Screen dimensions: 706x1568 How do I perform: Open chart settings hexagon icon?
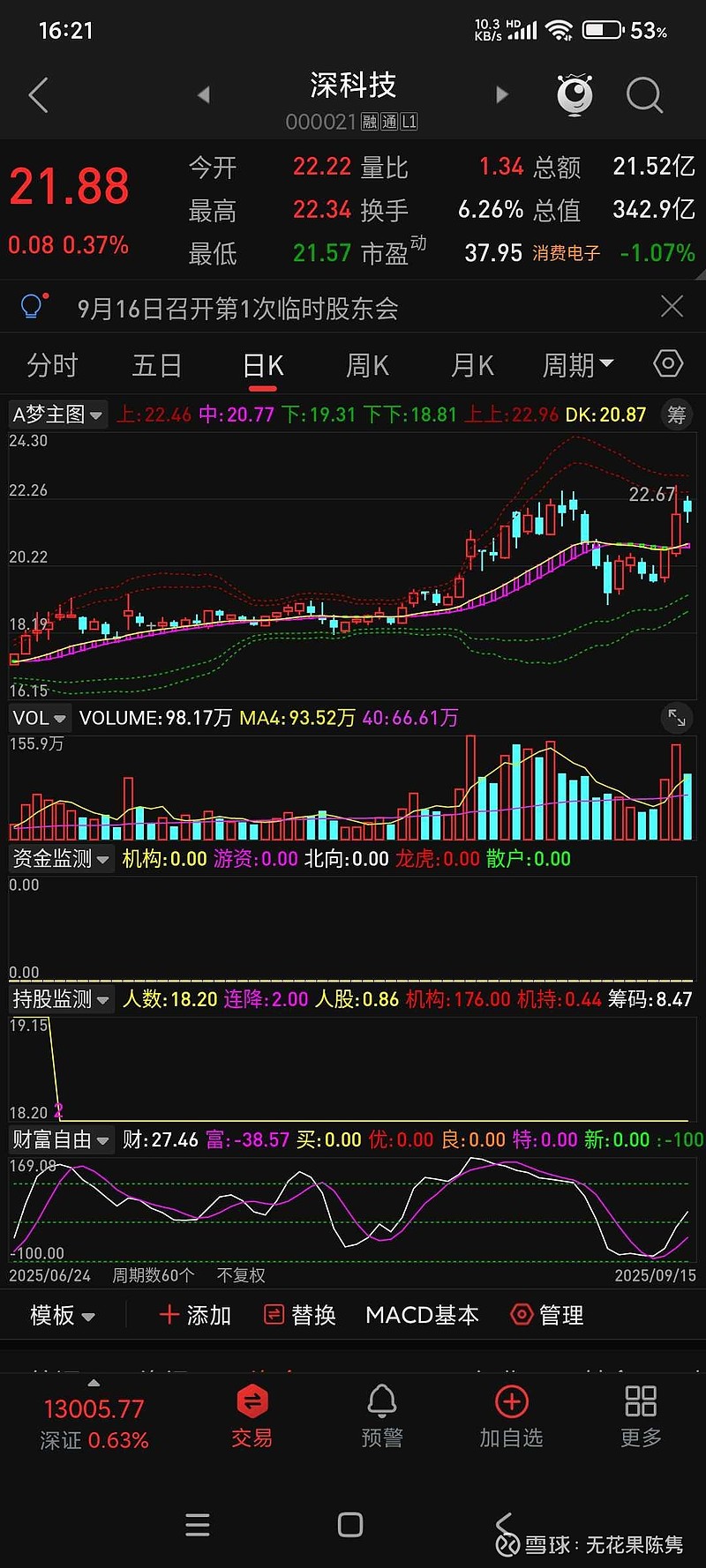coord(668,363)
